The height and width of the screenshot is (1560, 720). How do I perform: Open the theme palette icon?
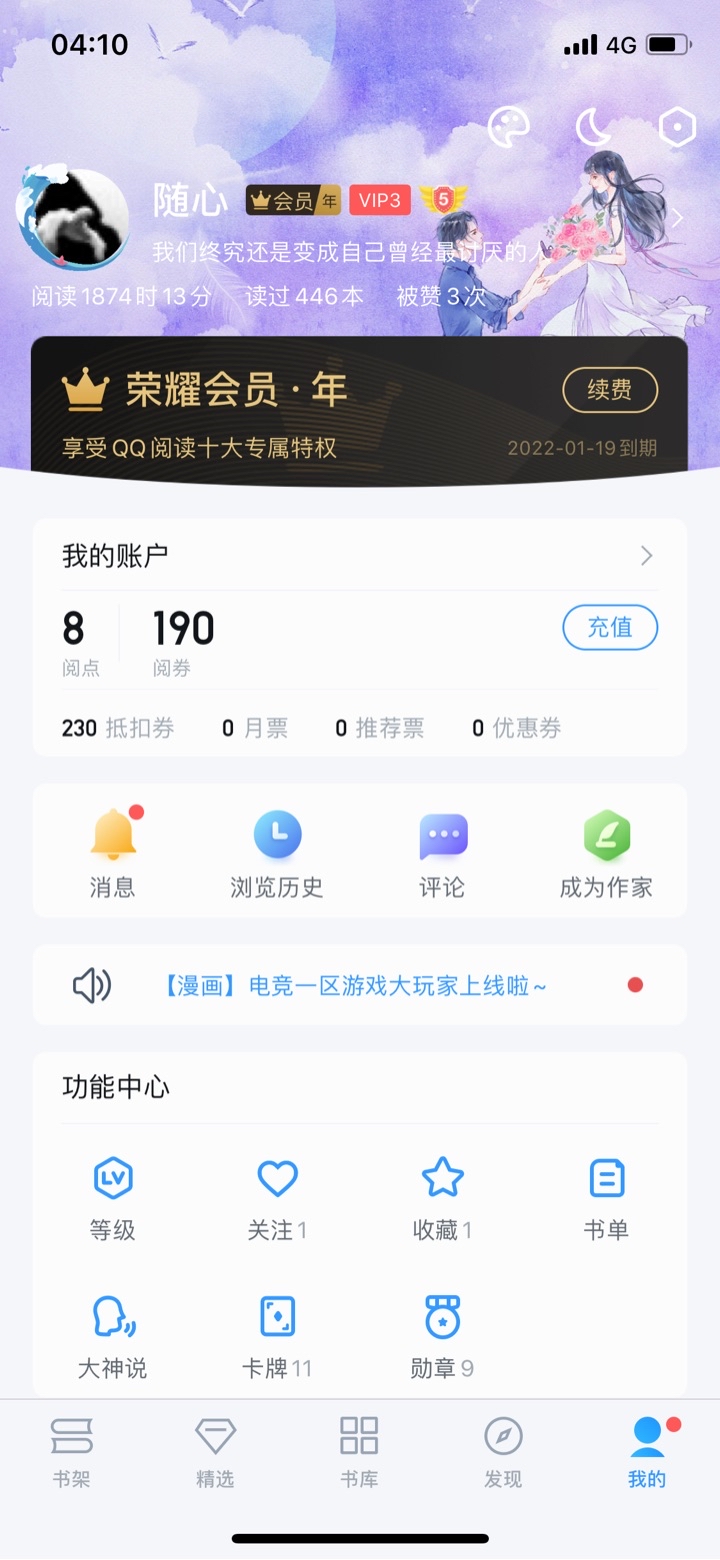click(509, 127)
